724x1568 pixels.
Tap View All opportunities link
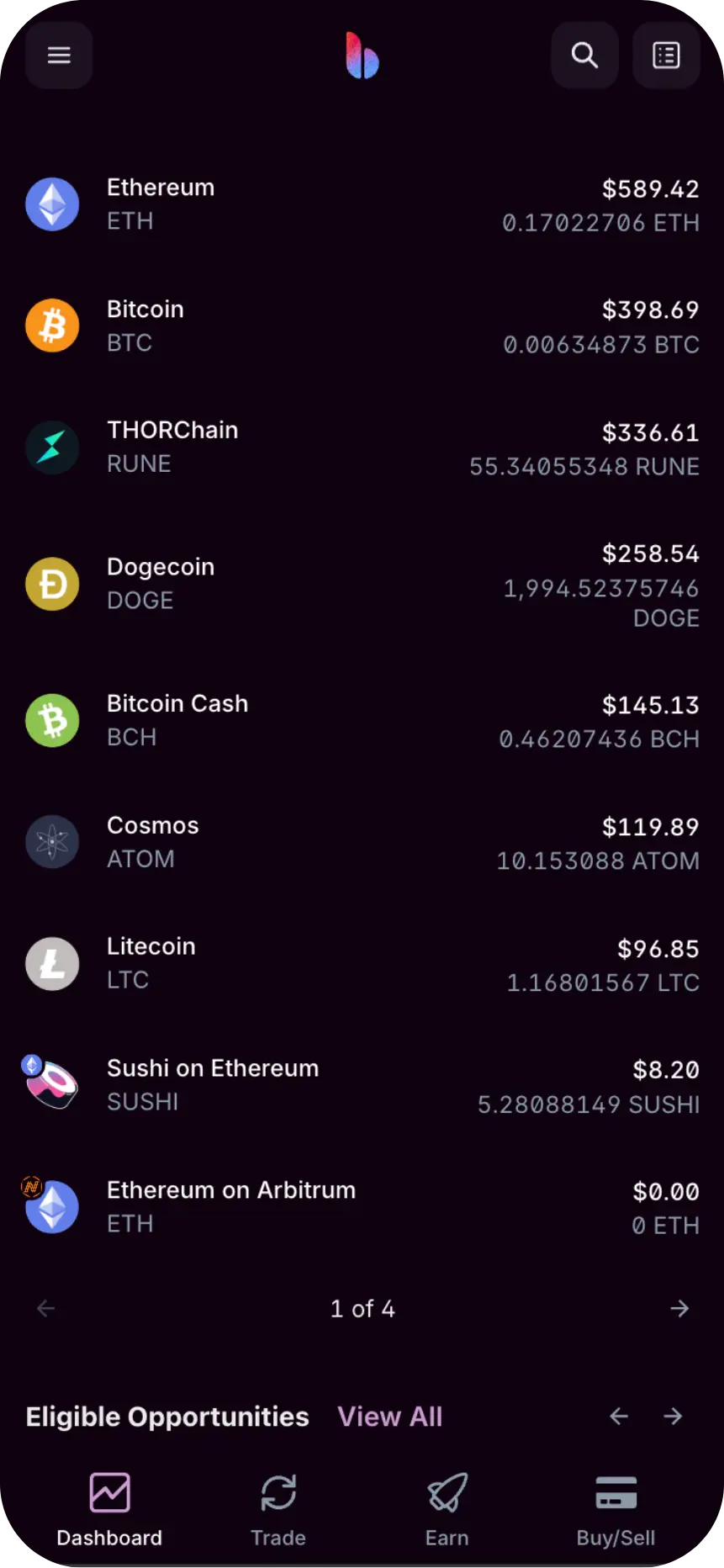390,1417
